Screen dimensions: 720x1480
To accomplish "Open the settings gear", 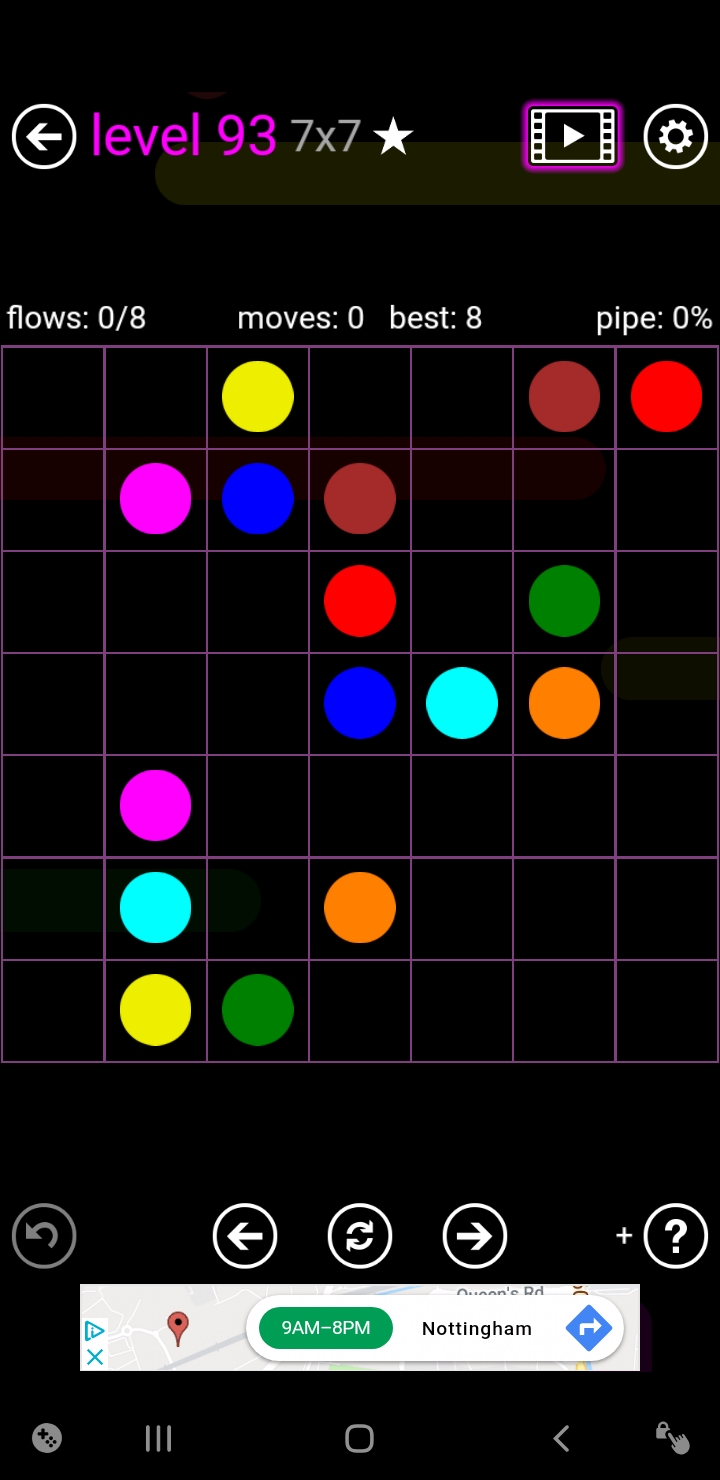I will click(676, 136).
